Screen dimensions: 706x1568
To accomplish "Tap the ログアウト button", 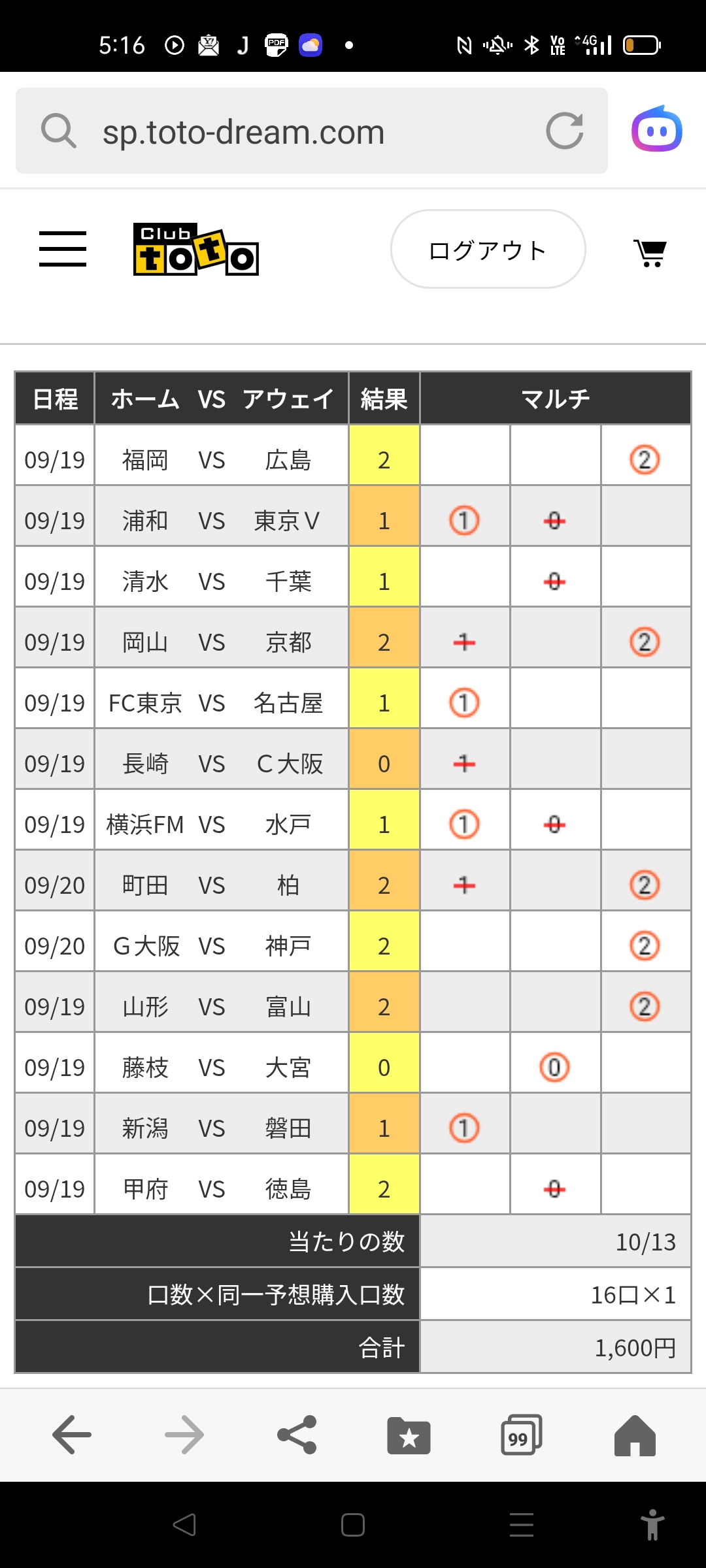I will tap(488, 249).
